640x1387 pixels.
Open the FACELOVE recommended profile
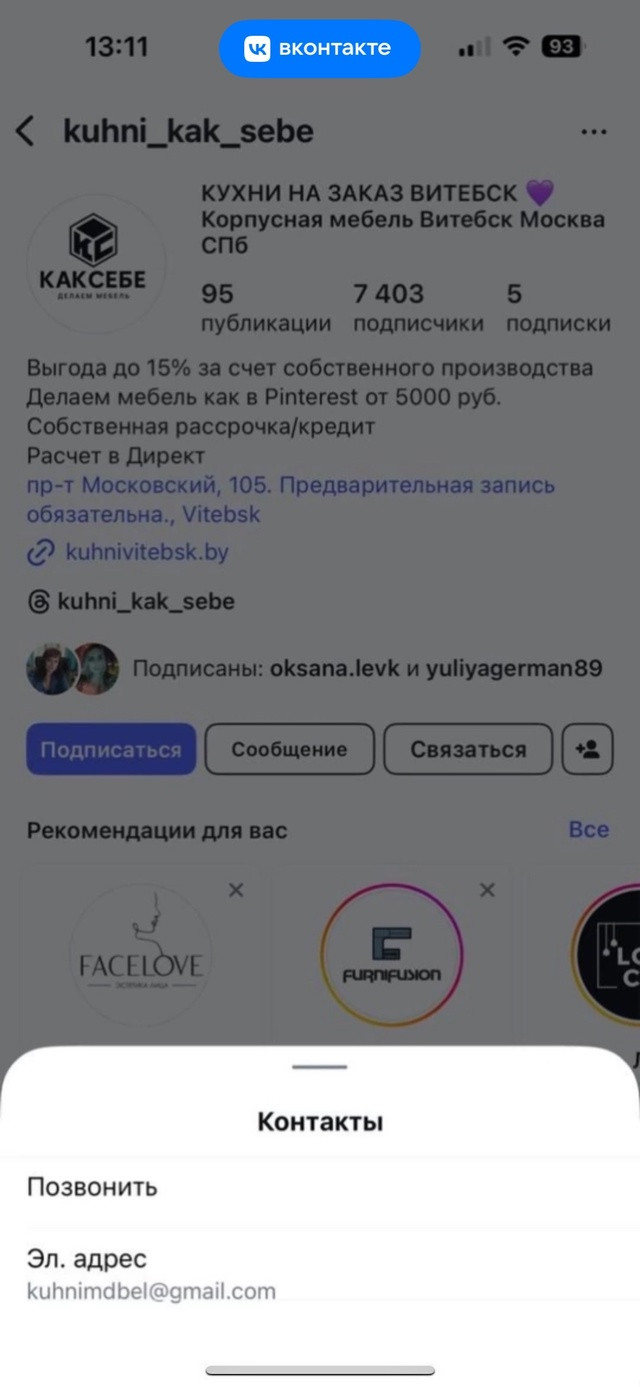(x=141, y=956)
